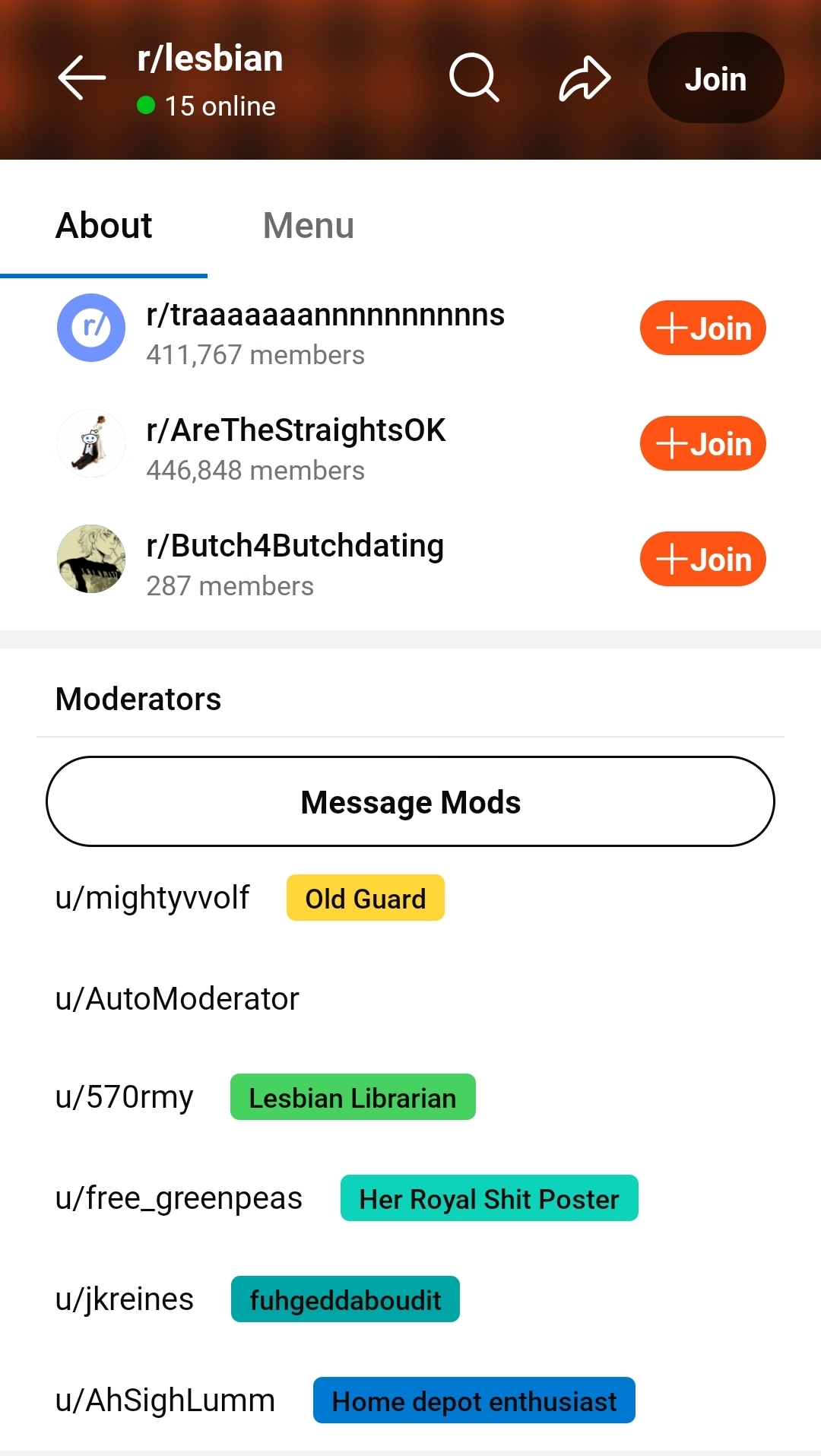Screen dimensions: 821x1456
Task: Join r/traaaaaaannnnnnnnnns
Action: (x=702, y=328)
